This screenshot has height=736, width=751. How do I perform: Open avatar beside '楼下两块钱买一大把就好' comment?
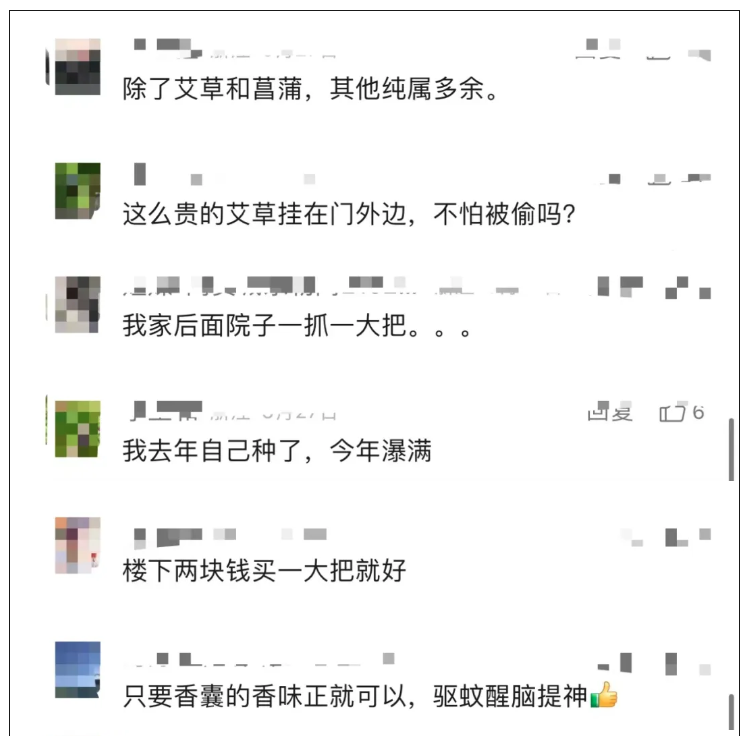[x=77, y=545]
